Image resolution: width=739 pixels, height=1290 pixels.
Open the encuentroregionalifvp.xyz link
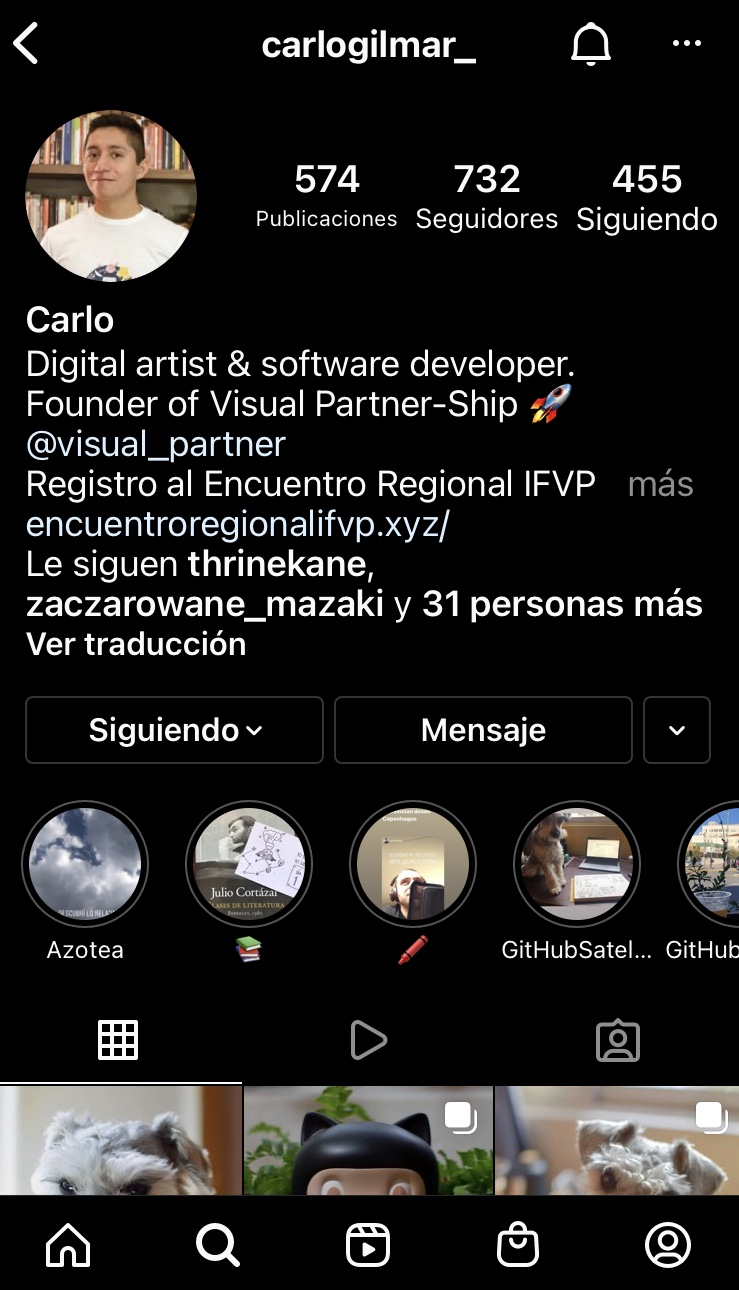(238, 524)
